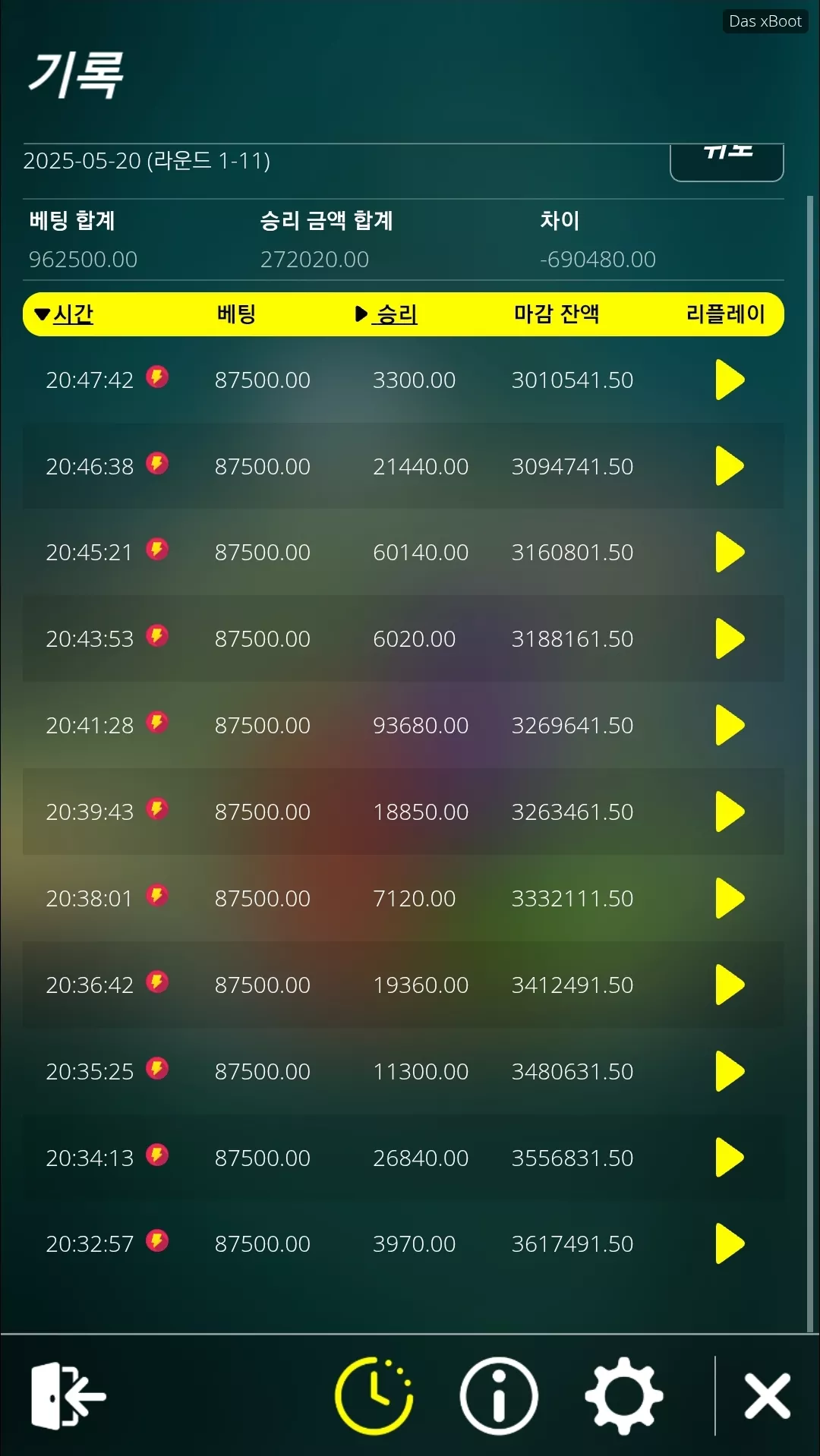The image size is (820, 1456).
Task: Replay the 20:38:01 round
Action: click(730, 898)
